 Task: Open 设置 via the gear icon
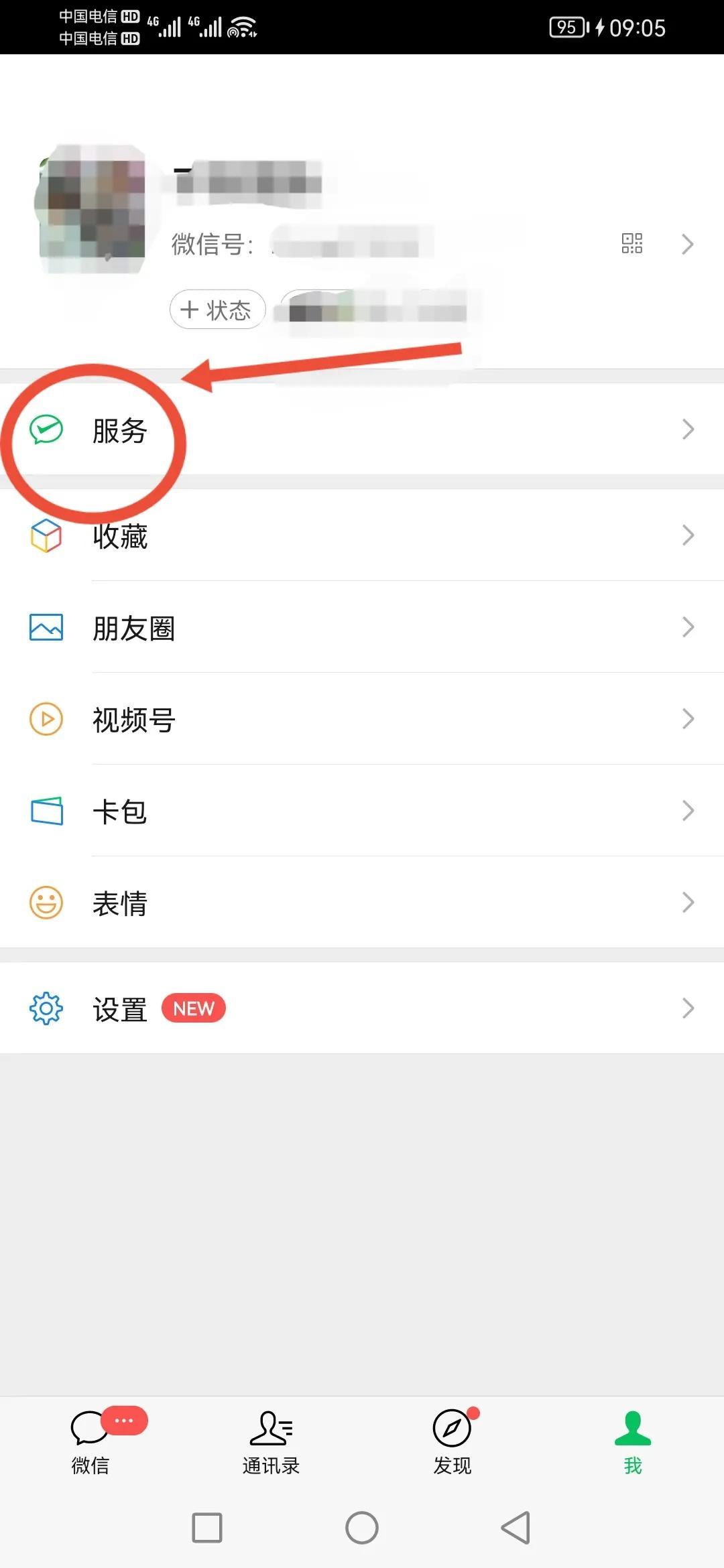click(x=44, y=1008)
